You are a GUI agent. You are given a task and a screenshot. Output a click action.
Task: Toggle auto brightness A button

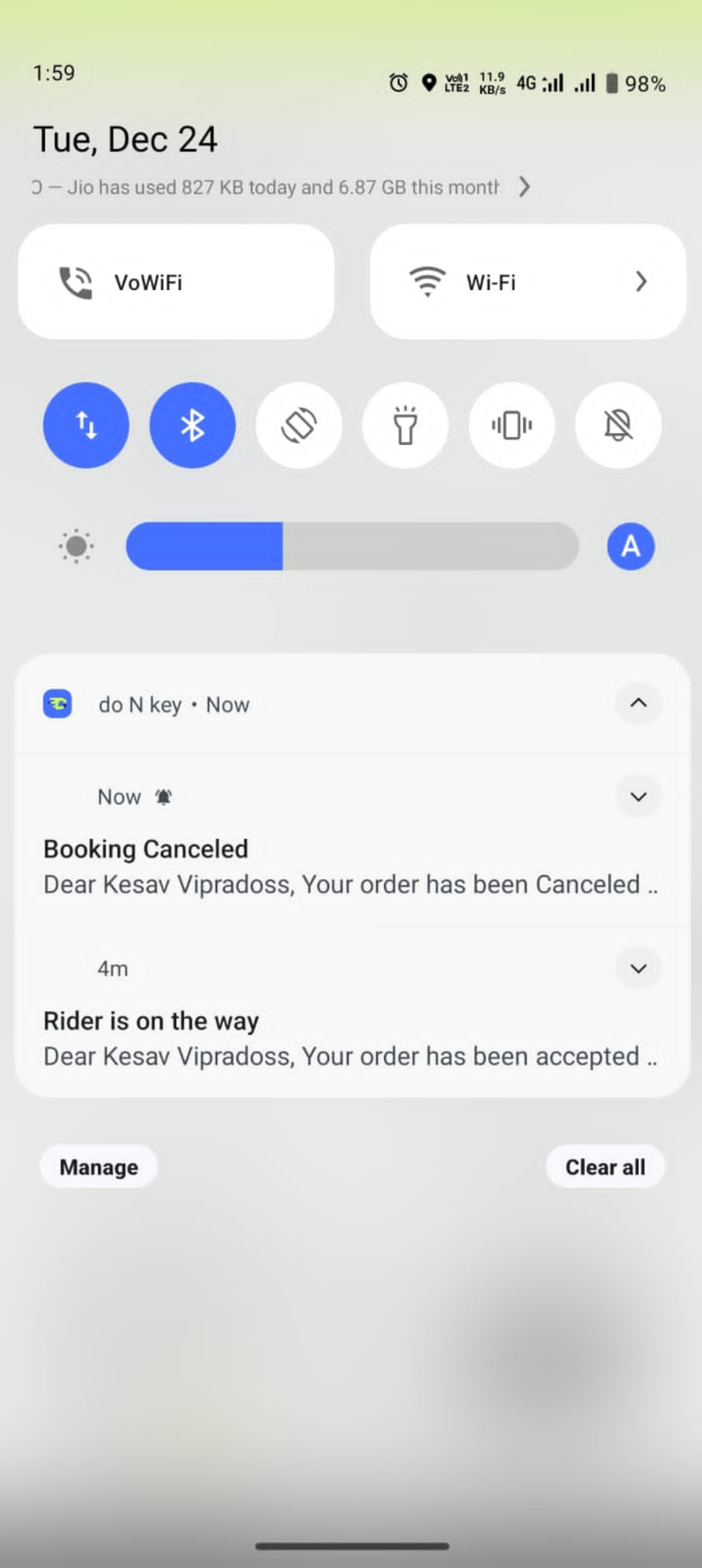(x=630, y=546)
